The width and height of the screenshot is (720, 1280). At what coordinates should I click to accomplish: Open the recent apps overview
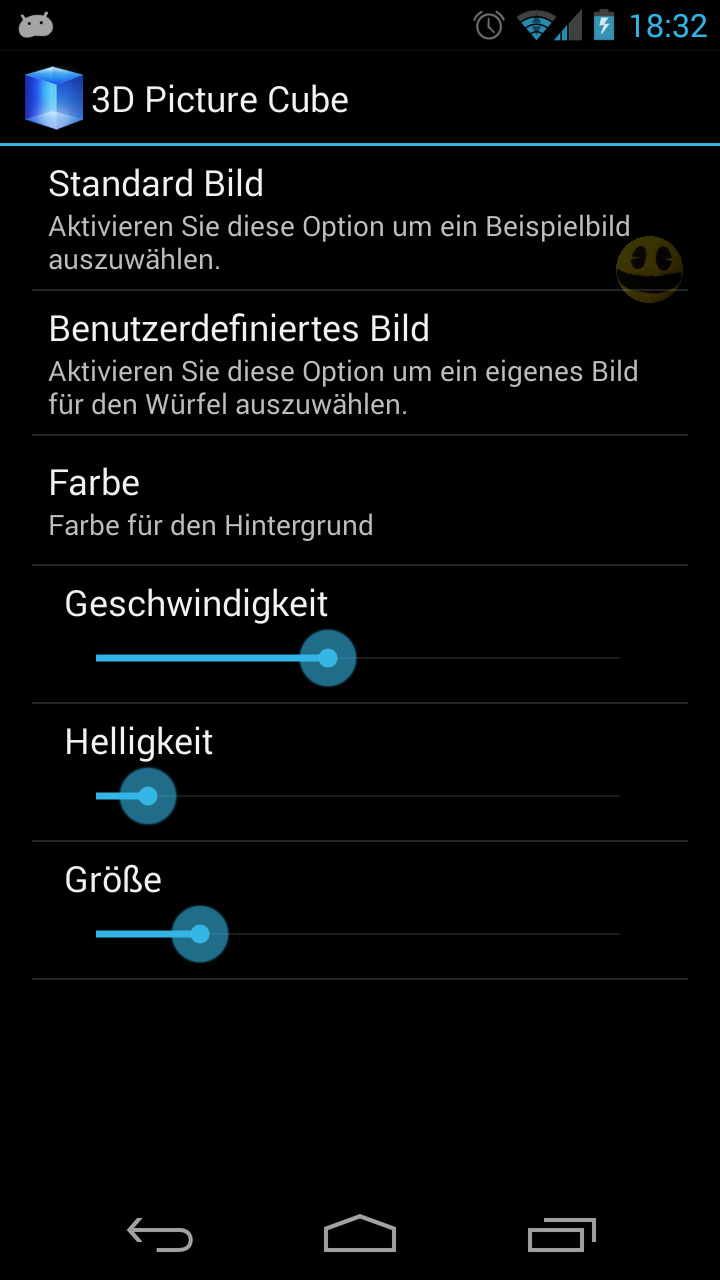click(x=561, y=1235)
